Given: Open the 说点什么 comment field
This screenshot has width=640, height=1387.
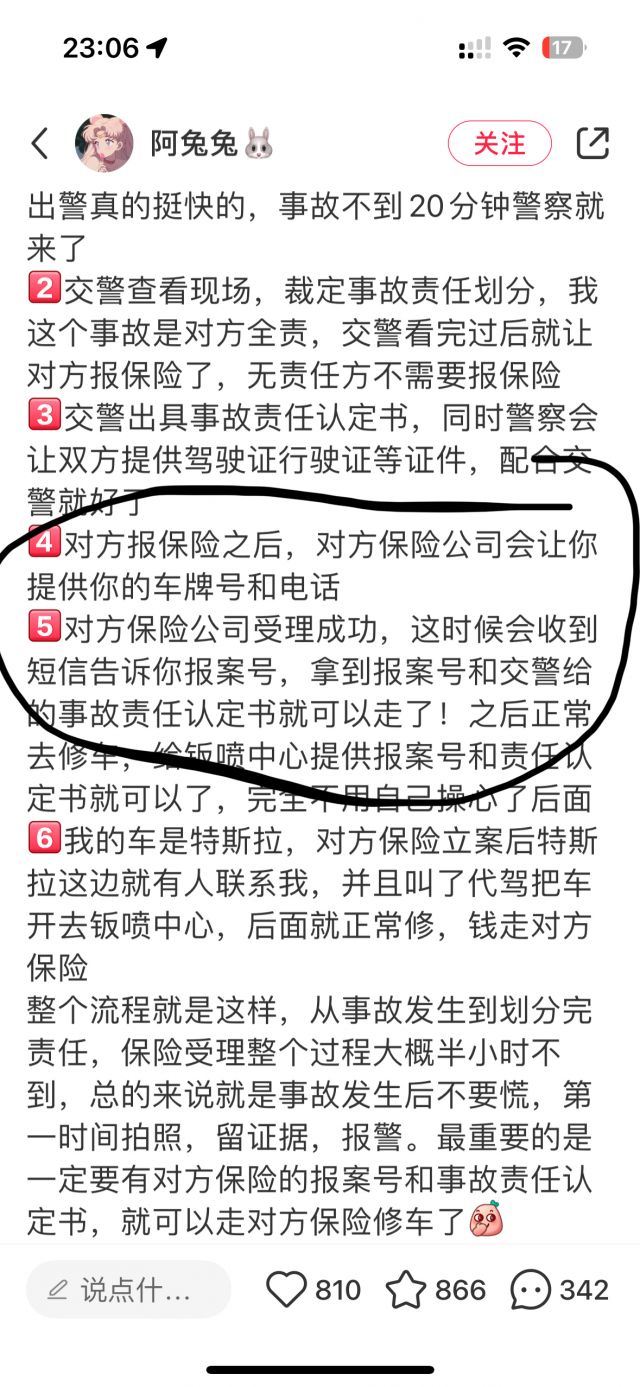Looking at the screenshot, I should tap(128, 1289).
